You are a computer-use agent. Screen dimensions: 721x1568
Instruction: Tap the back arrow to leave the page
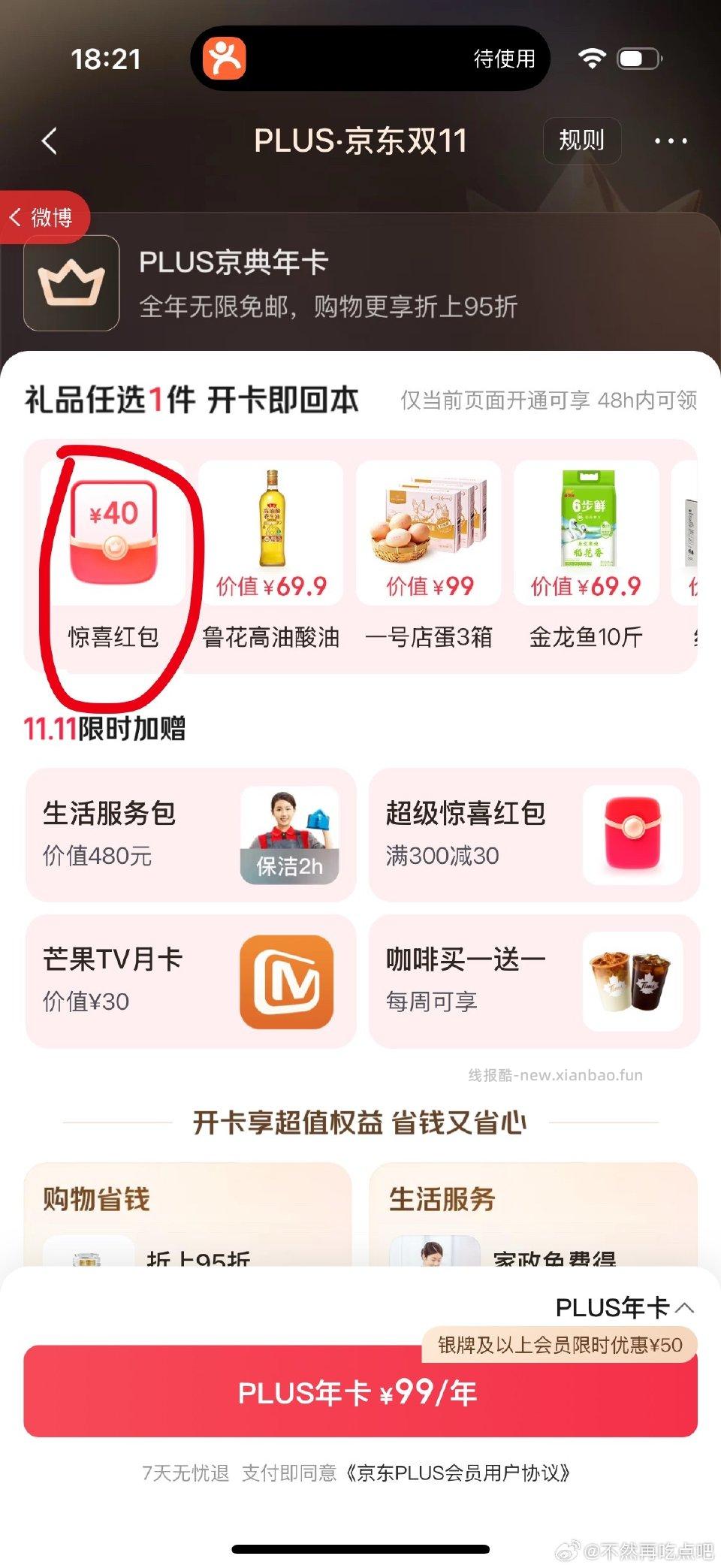coord(49,141)
